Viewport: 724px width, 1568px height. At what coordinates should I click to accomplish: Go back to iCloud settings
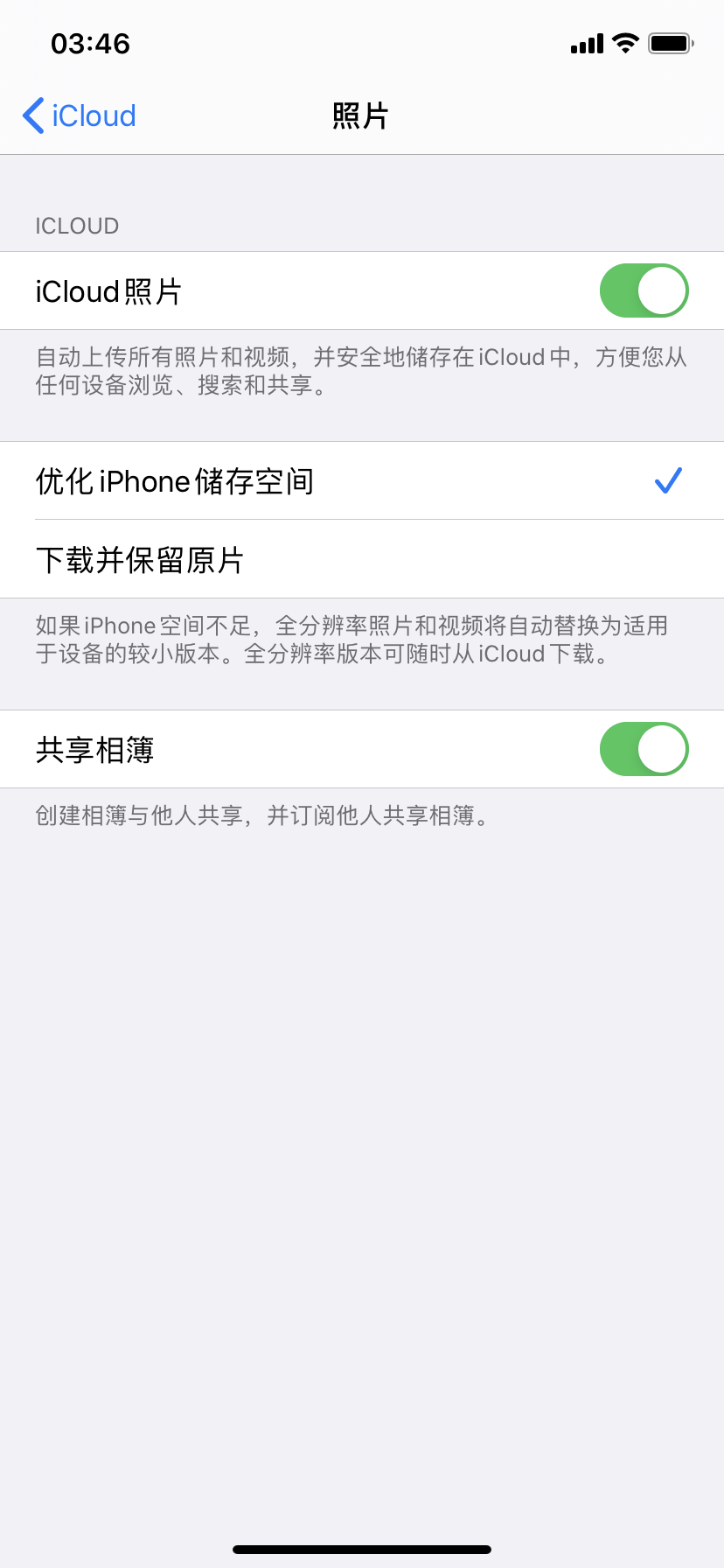[79, 115]
